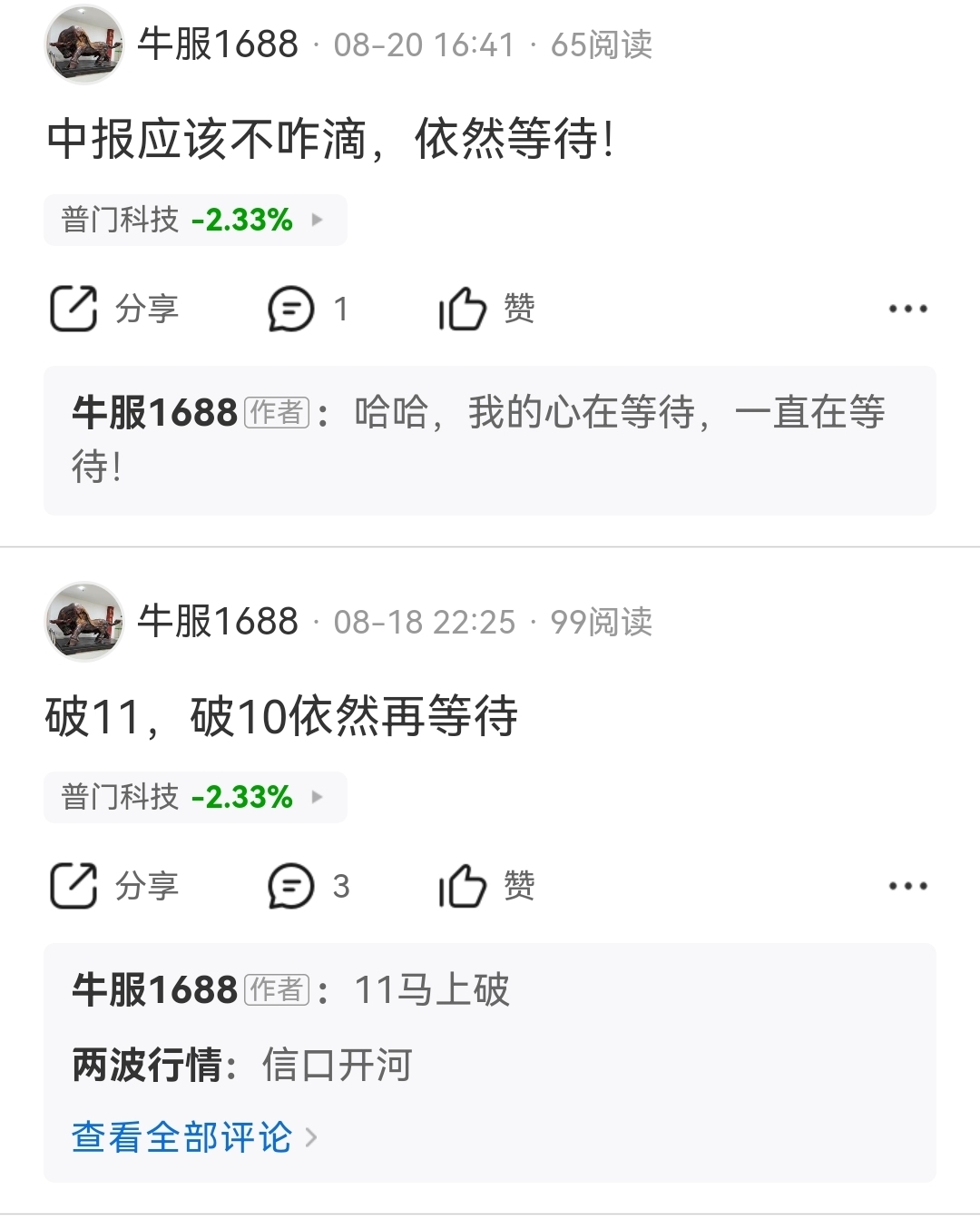The image size is (980, 1219).
Task: Open the overflow menu on the 08-18 post
Action: click(907, 886)
